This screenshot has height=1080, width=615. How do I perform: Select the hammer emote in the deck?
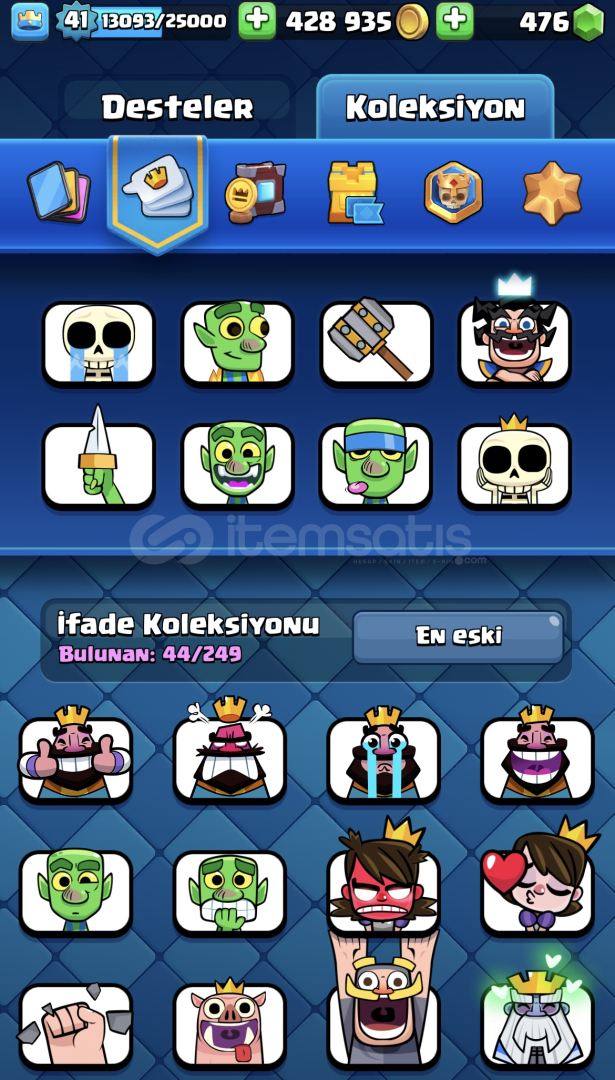coord(376,342)
